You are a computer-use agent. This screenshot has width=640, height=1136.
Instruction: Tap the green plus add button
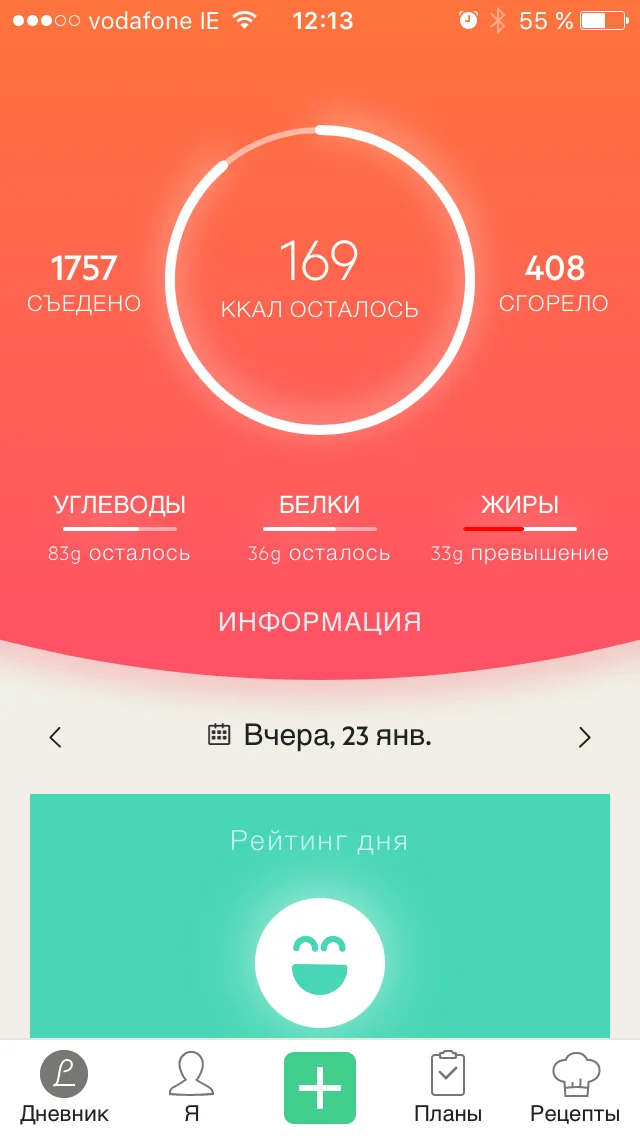320,1087
